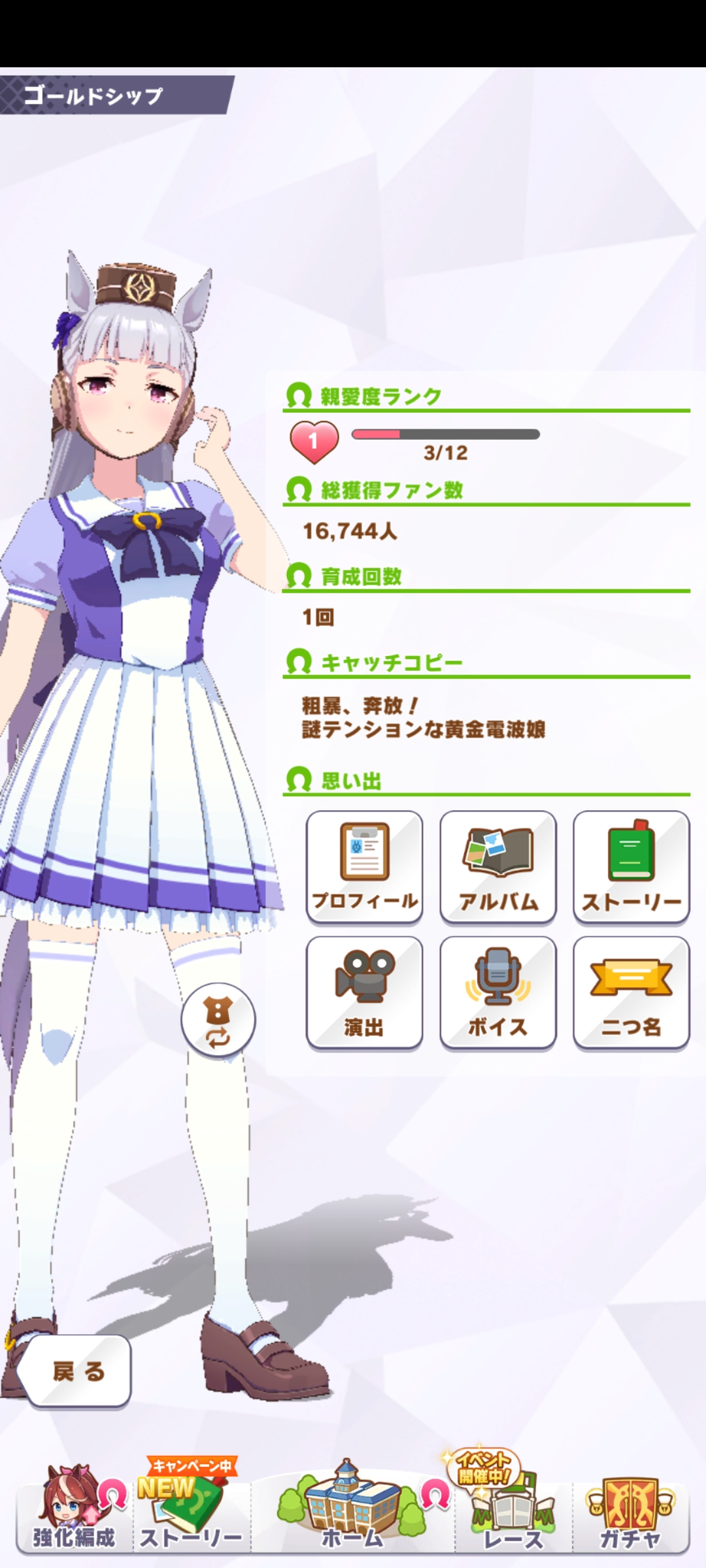Viewport: 706px width, 1568px height.
Task: Open the 演出 camera button
Action: point(364,992)
